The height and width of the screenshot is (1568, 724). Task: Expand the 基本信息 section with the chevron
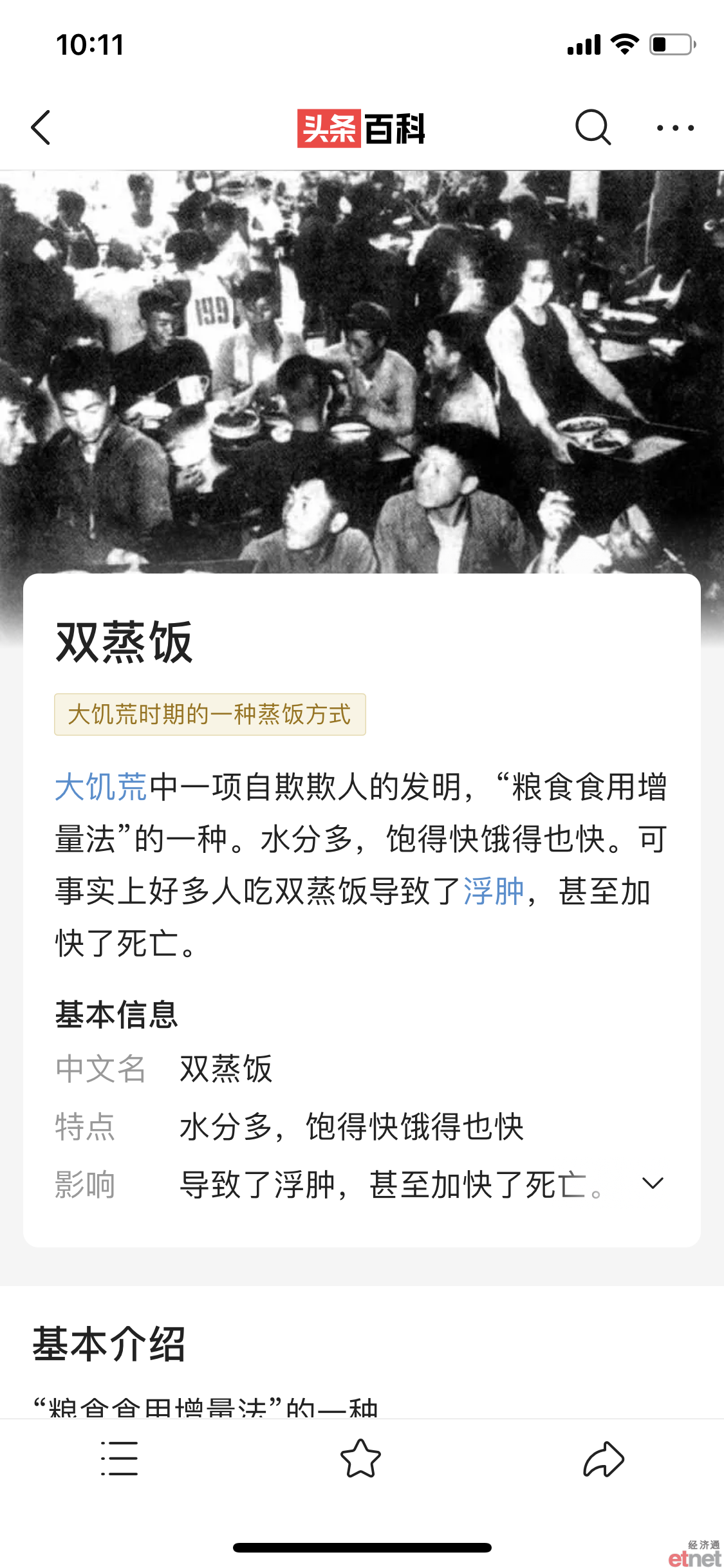click(653, 1183)
